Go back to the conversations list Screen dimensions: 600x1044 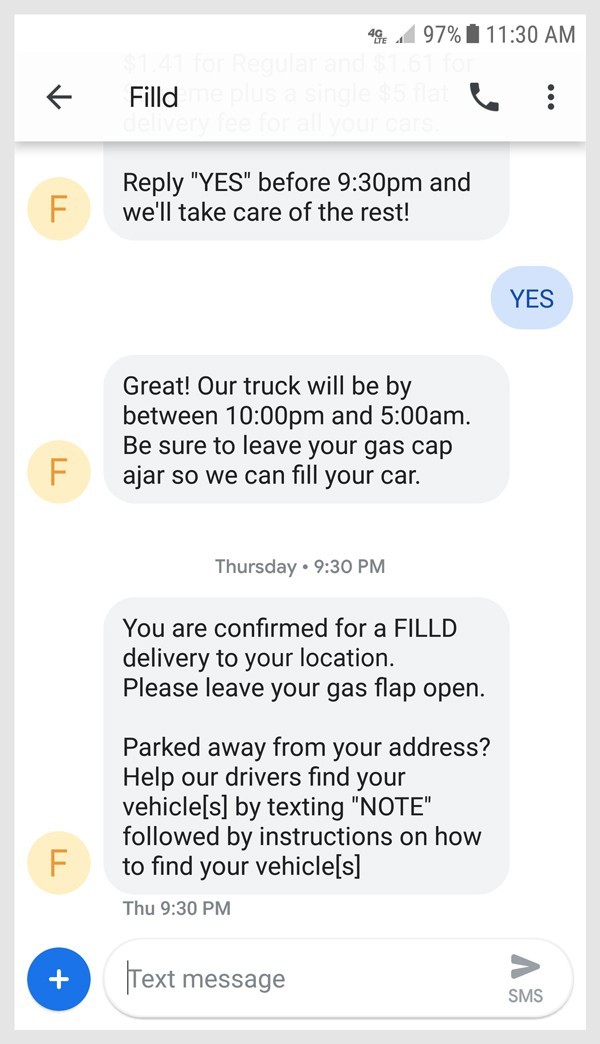tap(60, 97)
